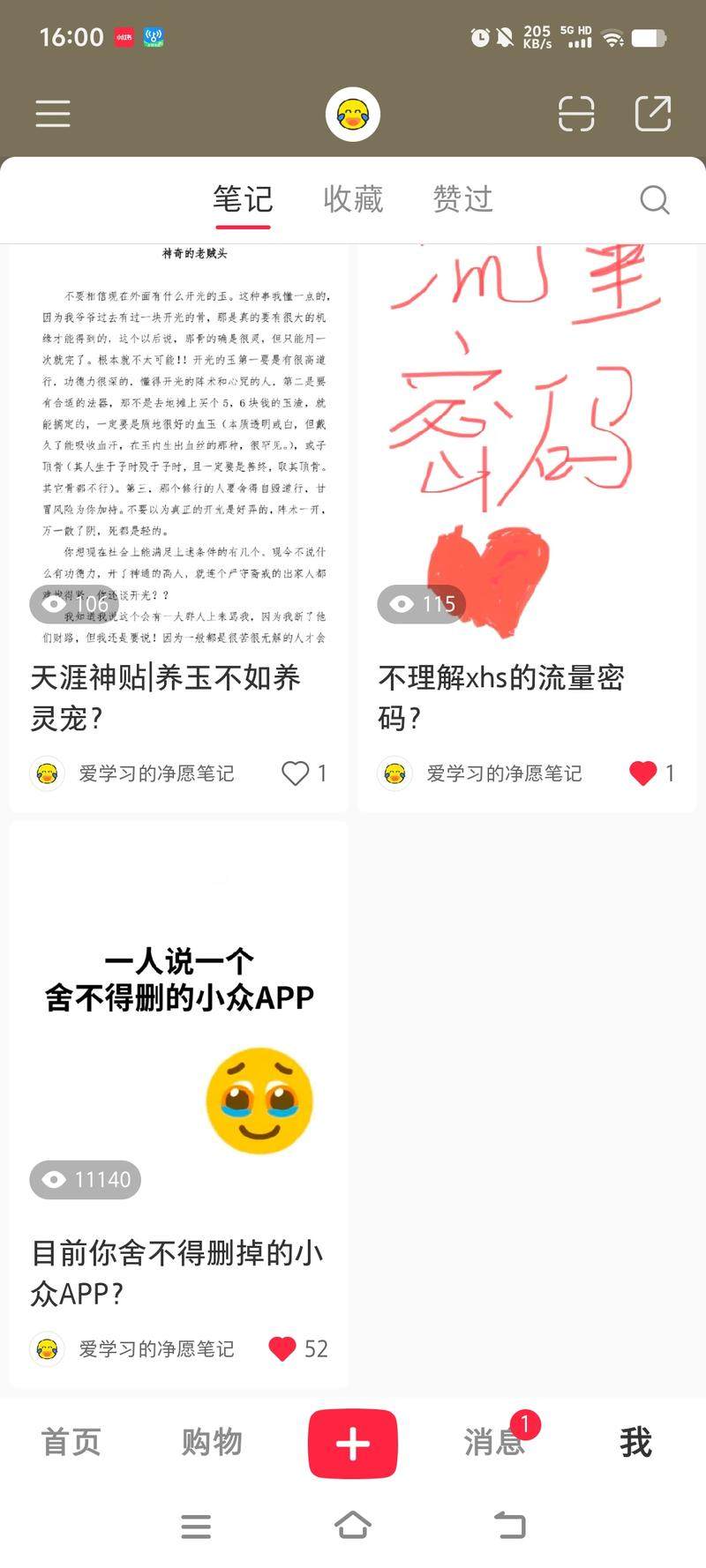Open the 购物 tab
This screenshot has height=1568, width=706.
tap(212, 1443)
